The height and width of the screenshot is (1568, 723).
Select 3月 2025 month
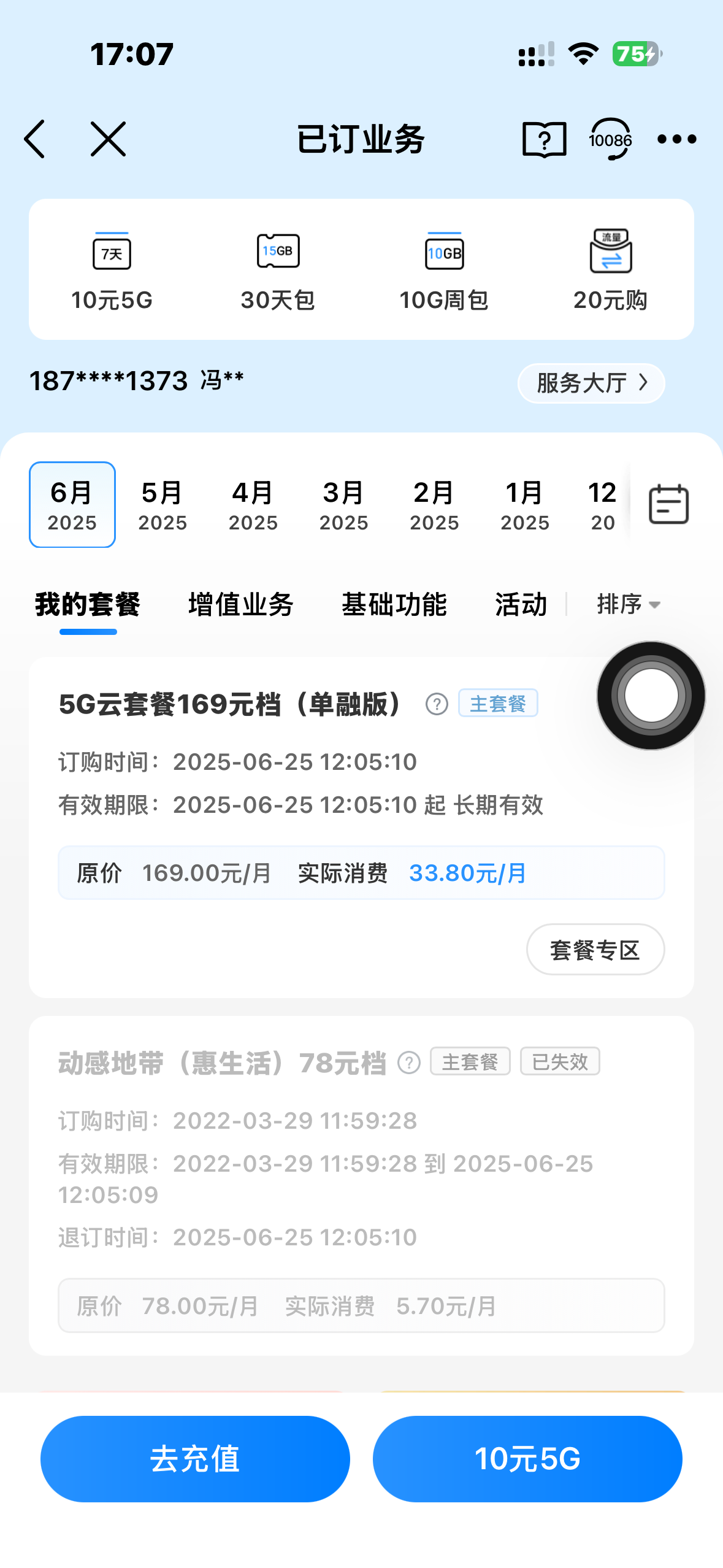343,505
